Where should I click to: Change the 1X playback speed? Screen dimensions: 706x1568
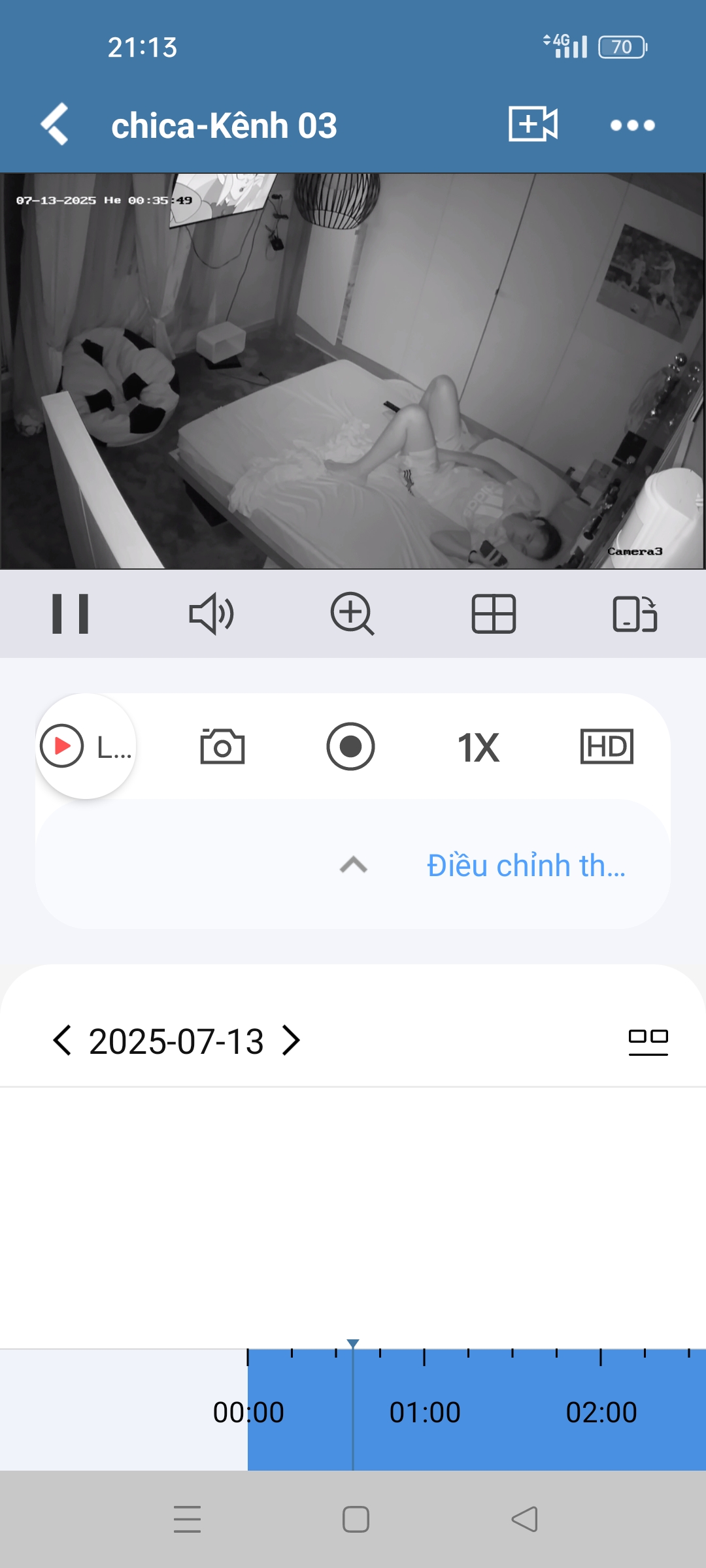[479, 747]
